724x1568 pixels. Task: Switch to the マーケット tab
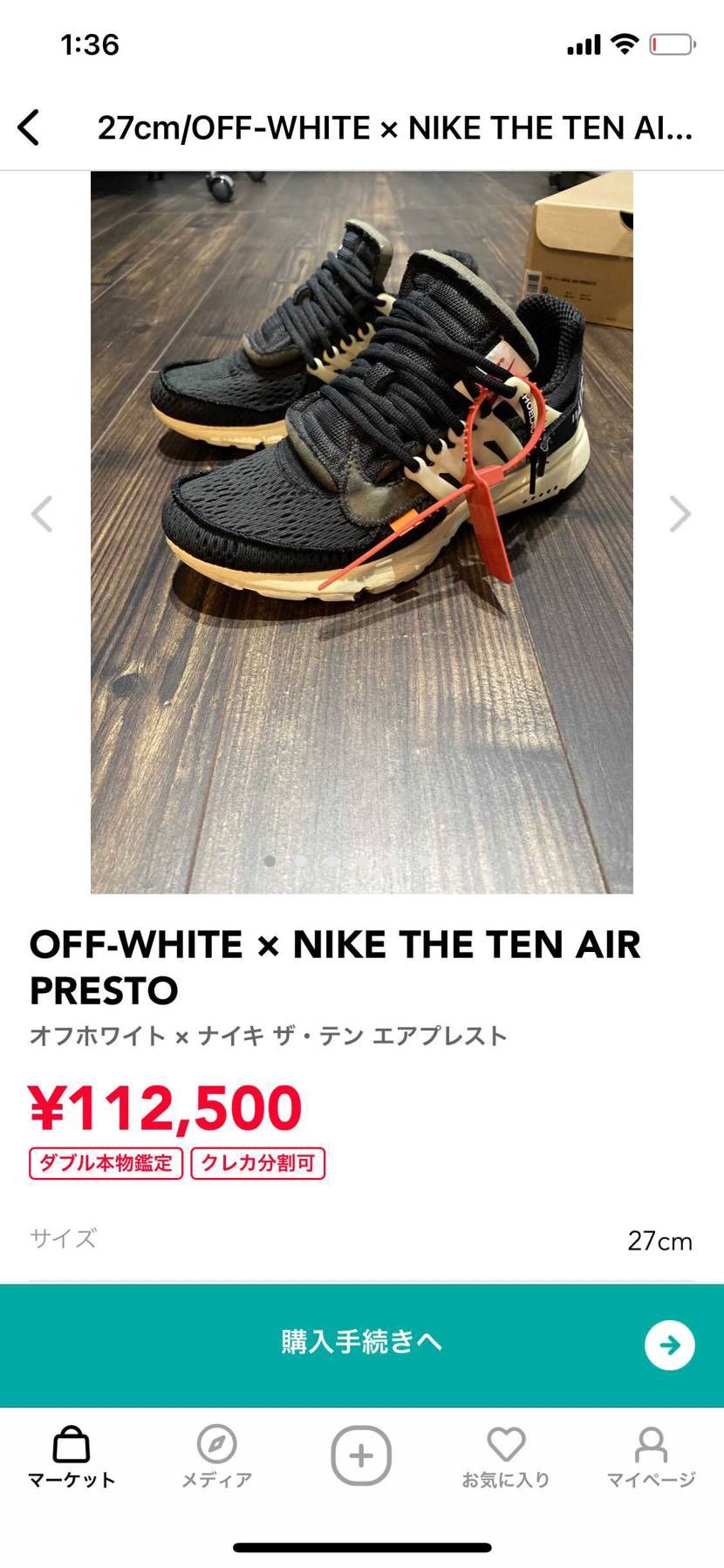tap(72, 1457)
